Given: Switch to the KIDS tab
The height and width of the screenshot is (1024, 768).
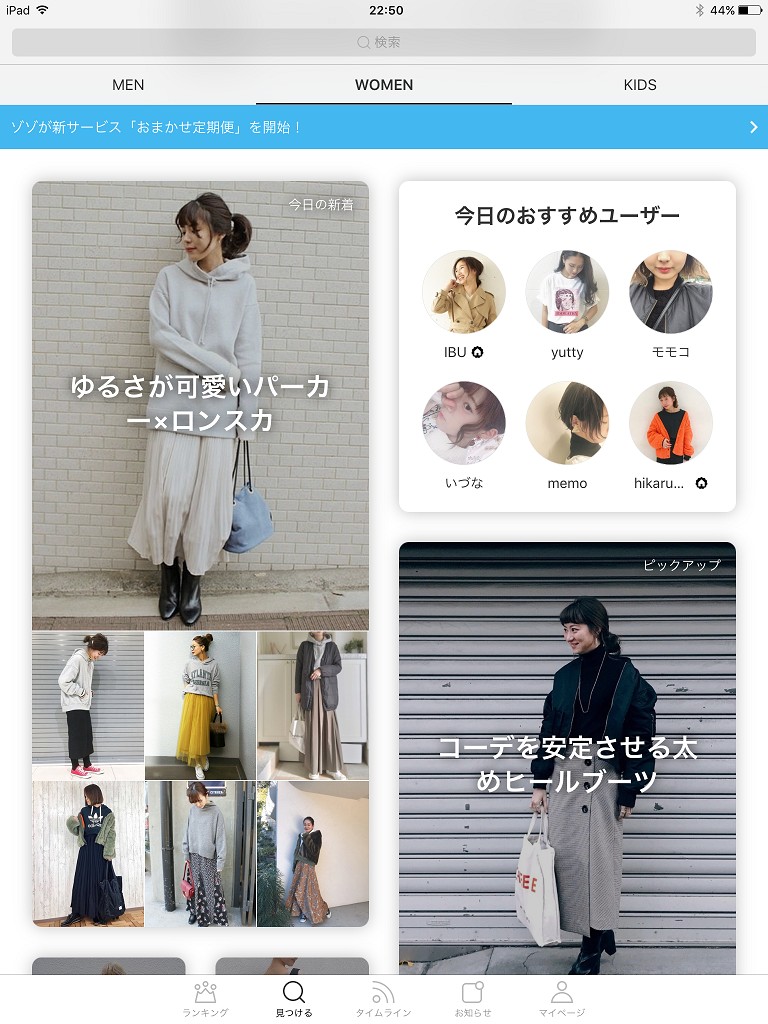Looking at the screenshot, I should tap(640, 85).
